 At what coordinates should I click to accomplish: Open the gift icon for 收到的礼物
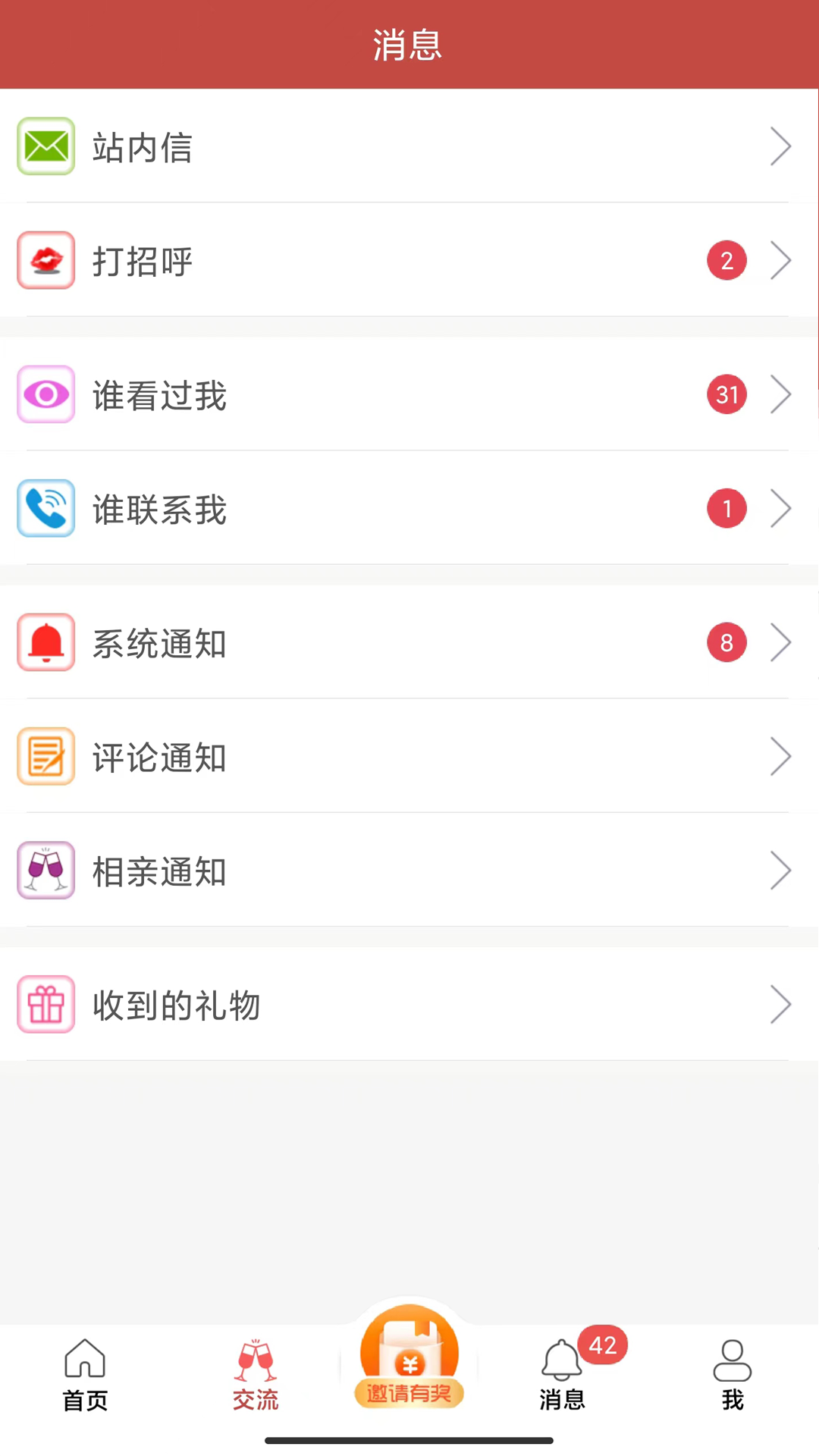45,1004
